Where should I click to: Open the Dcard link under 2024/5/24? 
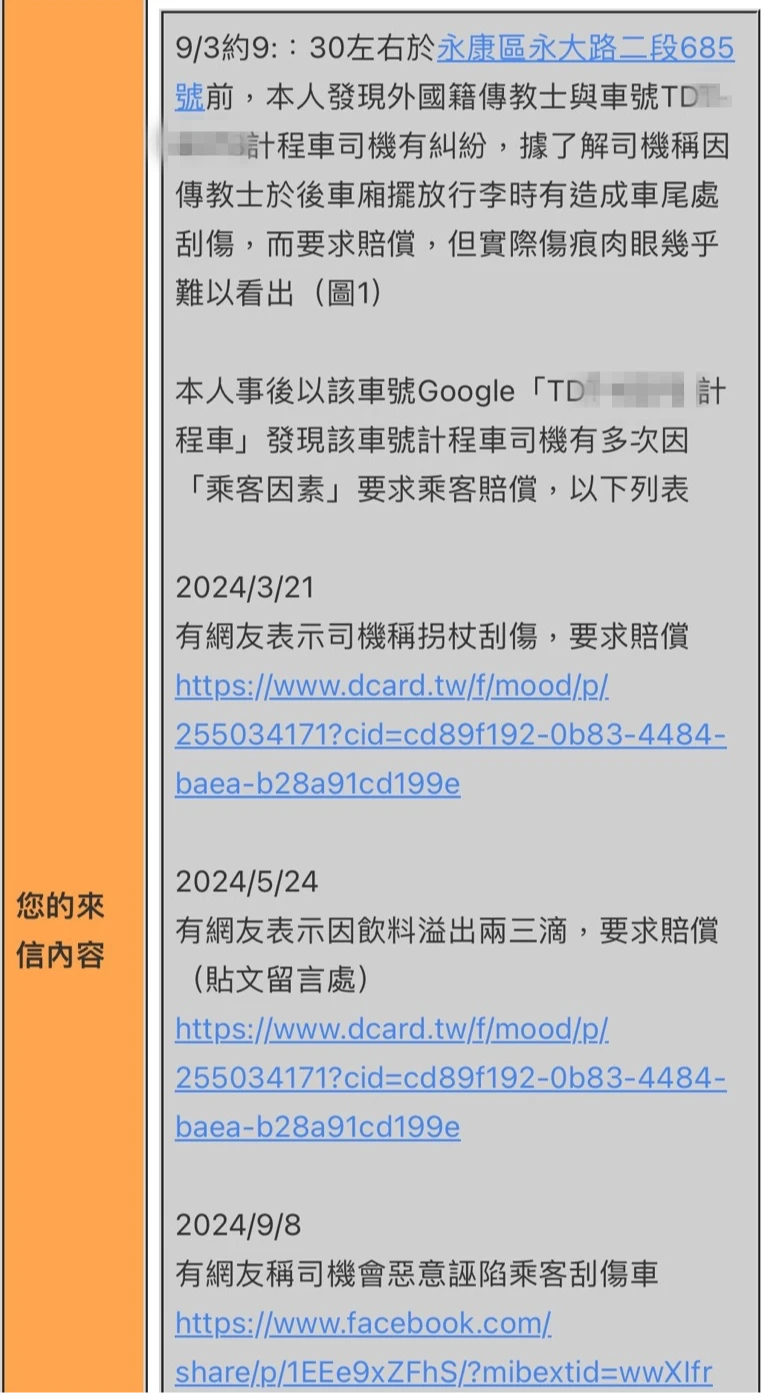tap(450, 1079)
